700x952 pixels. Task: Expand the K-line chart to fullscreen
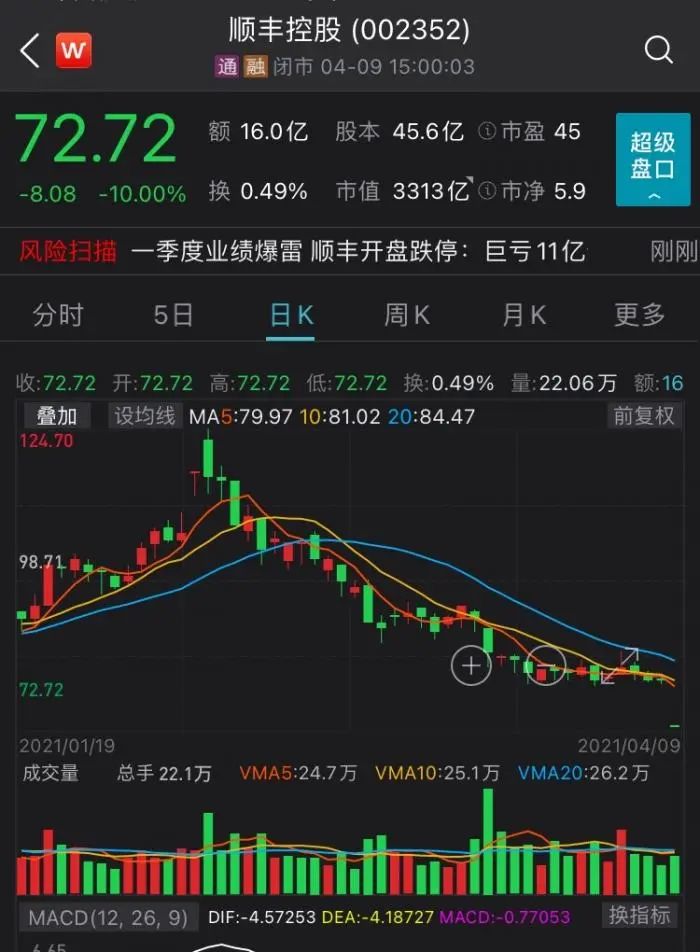click(x=620, y=666)
